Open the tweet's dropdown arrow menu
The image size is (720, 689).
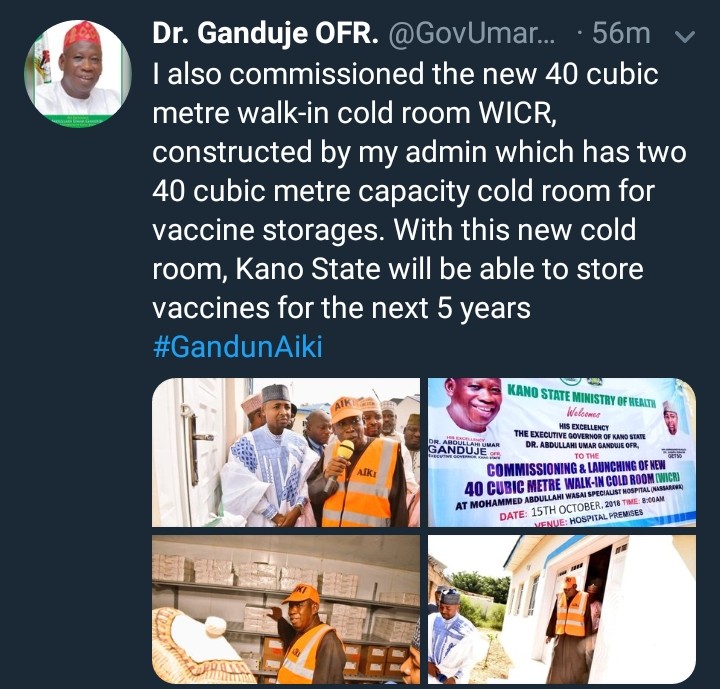point(685,36)
